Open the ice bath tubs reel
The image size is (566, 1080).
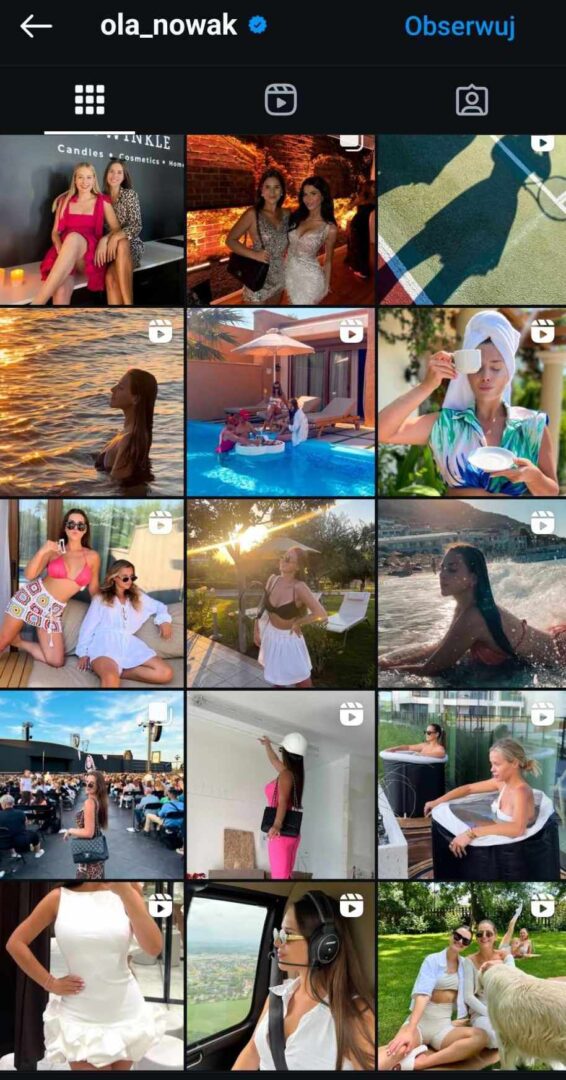point(472,785)
